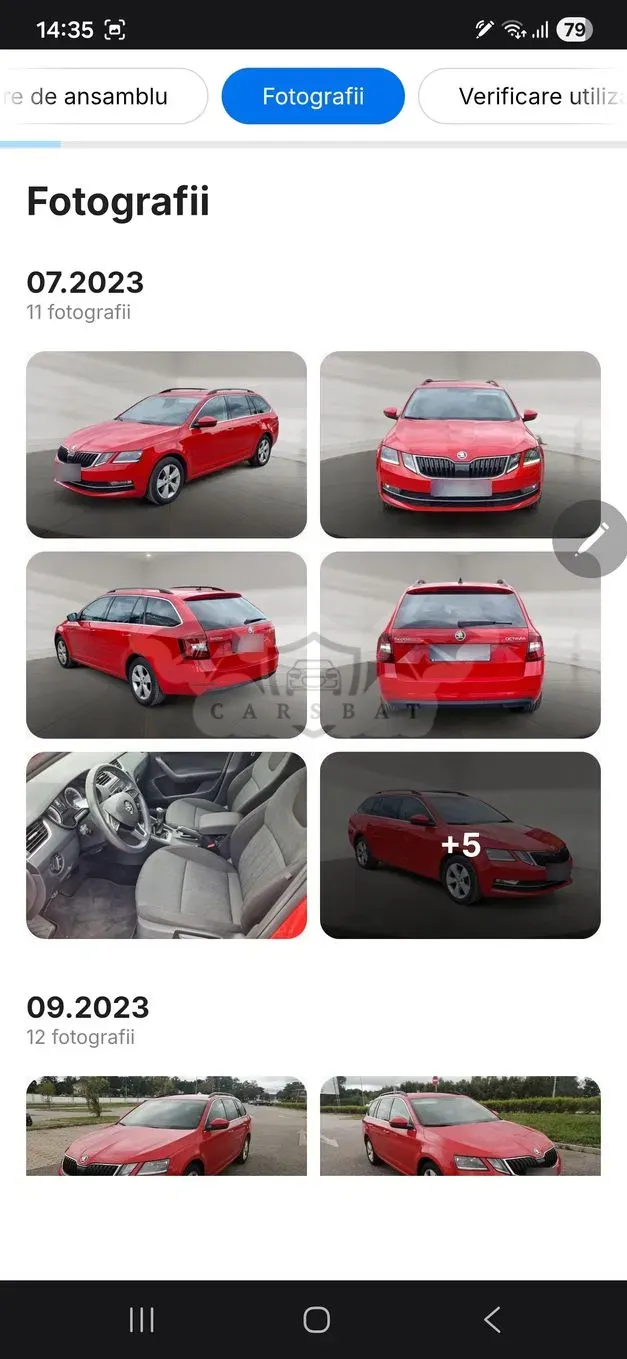Select the Verificare utilizare chip

pos(523,96)
